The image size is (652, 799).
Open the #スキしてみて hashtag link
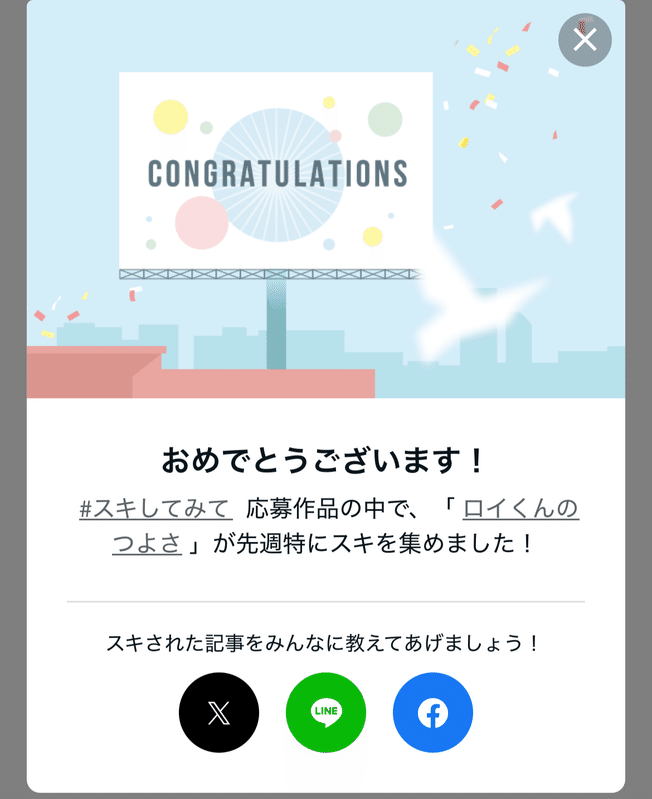point(156,508)
